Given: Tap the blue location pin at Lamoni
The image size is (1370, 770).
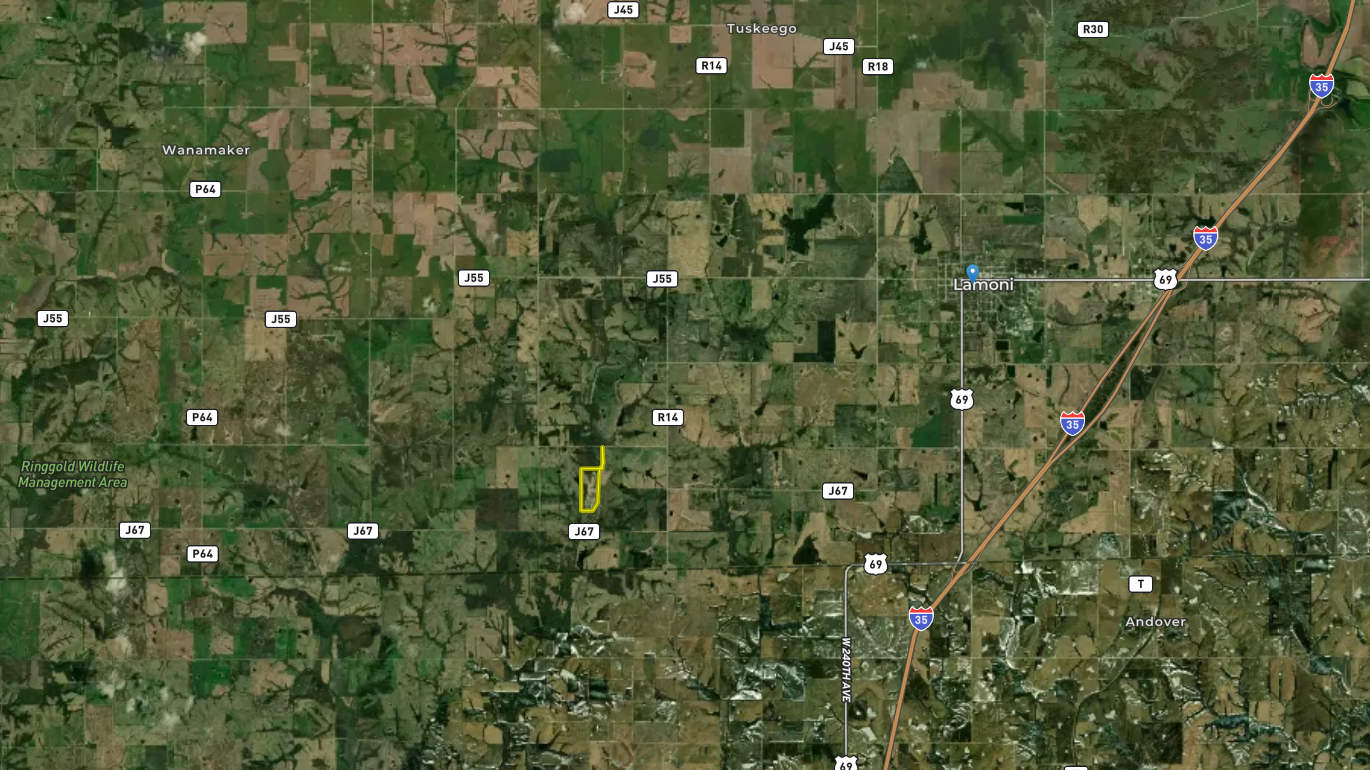Looking at the screenshot, I should (972, 272).
